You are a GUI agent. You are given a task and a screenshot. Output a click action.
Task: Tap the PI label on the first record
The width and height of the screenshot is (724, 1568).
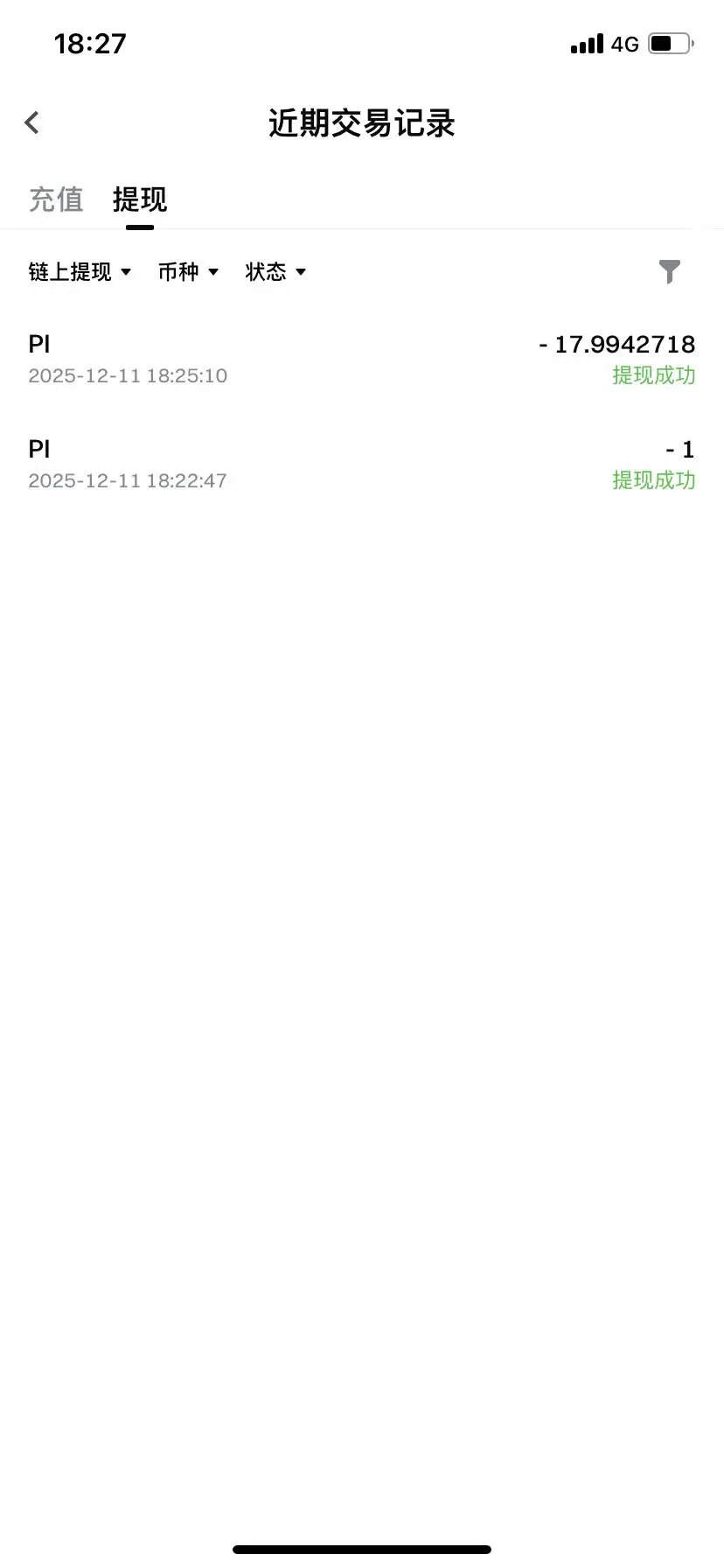click(x=38, y=344)
